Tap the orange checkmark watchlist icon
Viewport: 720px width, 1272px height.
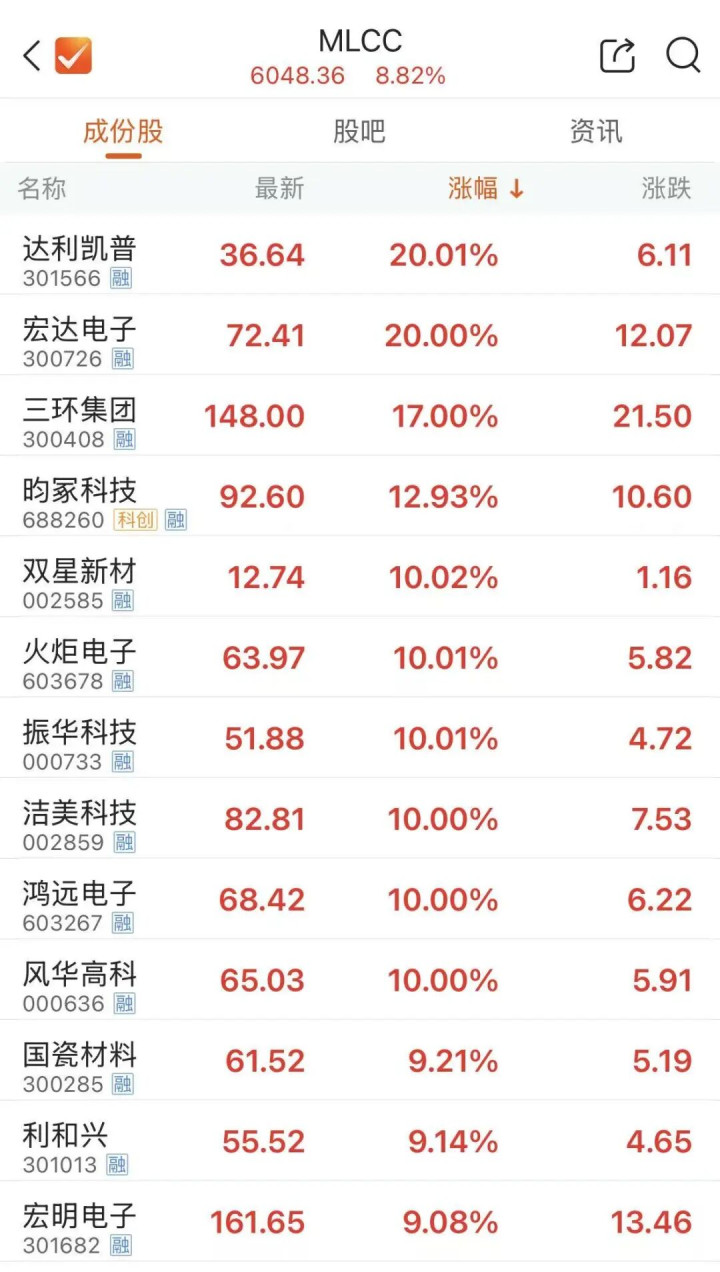pos(73,56)
